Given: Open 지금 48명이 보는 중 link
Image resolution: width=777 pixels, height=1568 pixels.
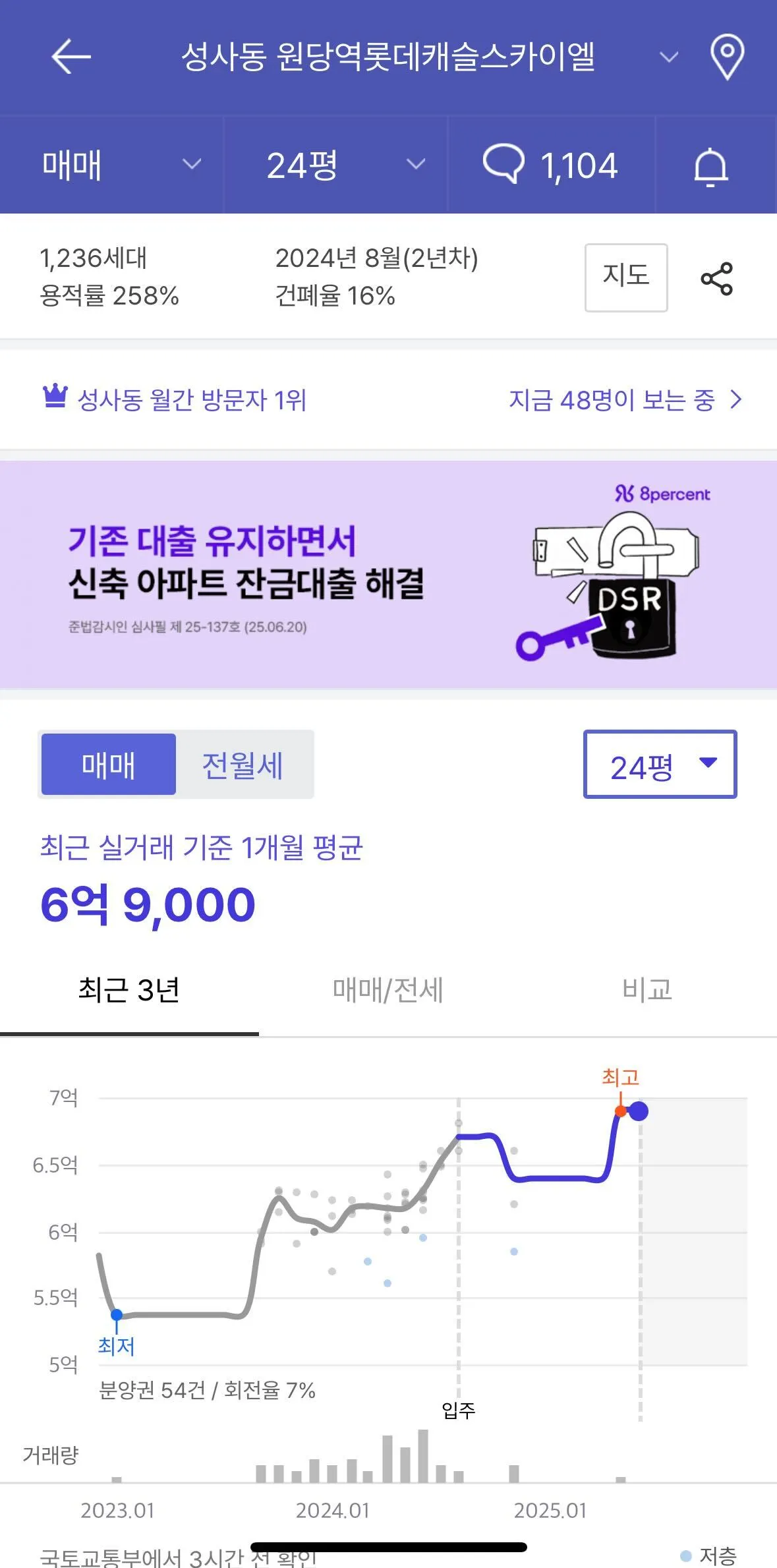Looking at the screenshot, I should tap(624, 399).
